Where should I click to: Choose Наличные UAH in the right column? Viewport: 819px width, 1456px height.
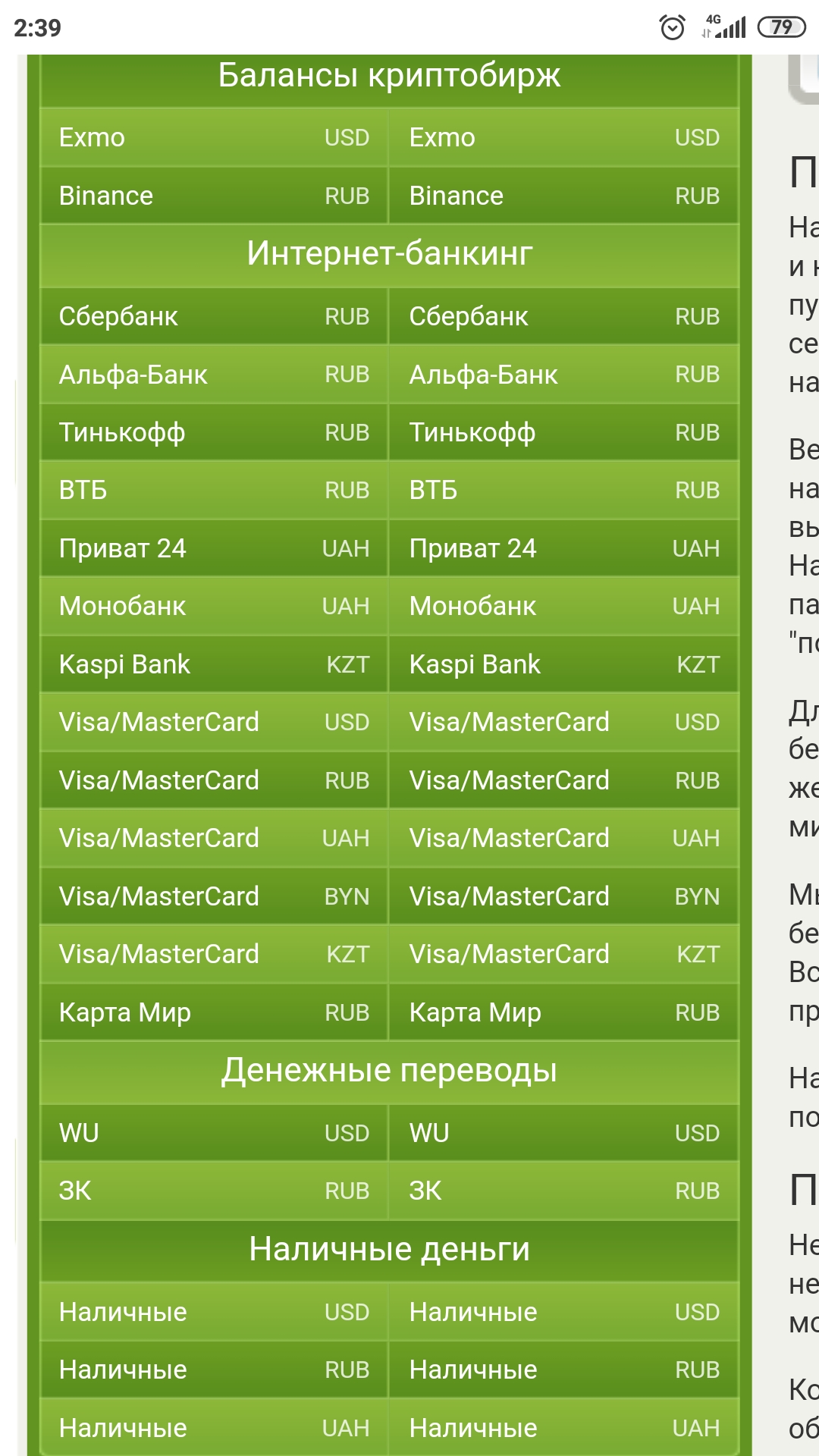(563, 1428)
